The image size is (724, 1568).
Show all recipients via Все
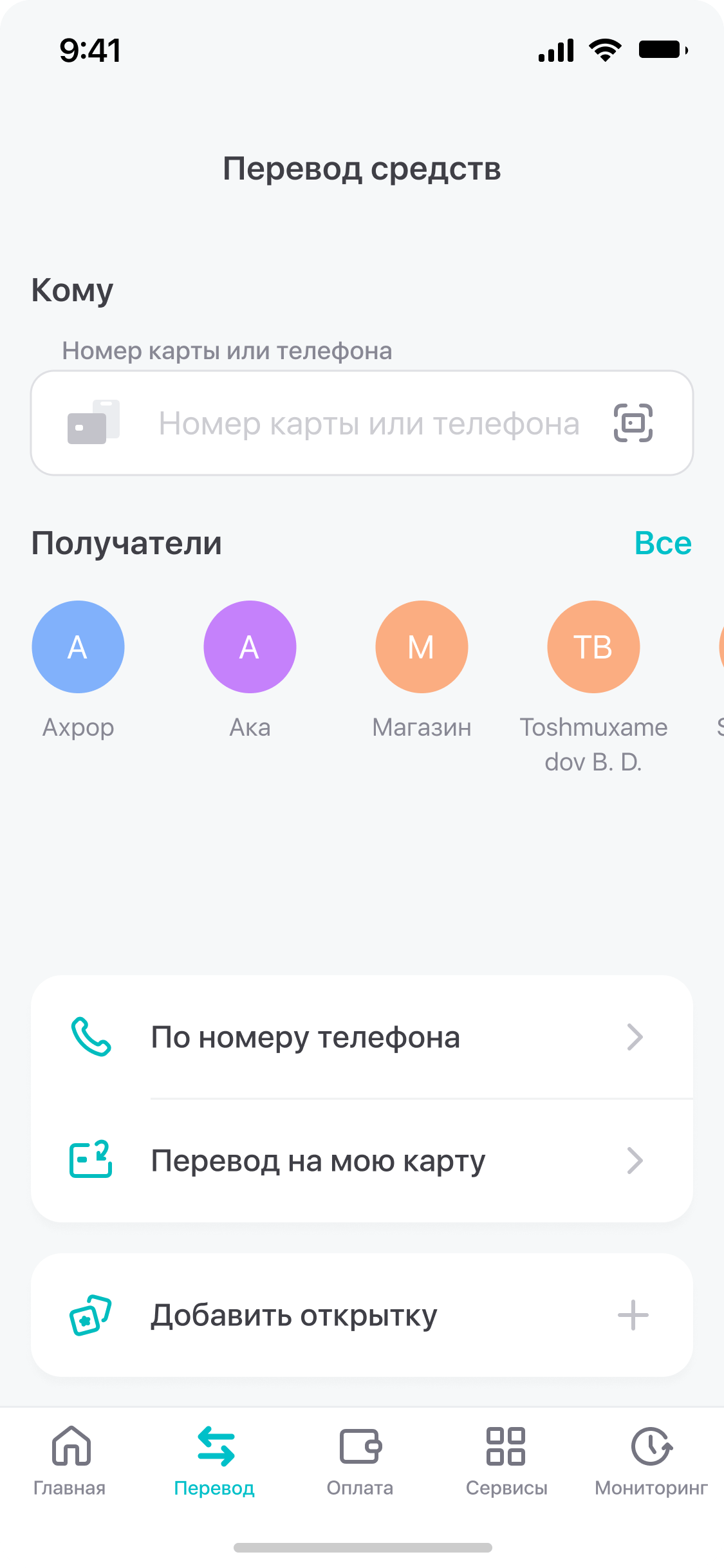[662, 543]
